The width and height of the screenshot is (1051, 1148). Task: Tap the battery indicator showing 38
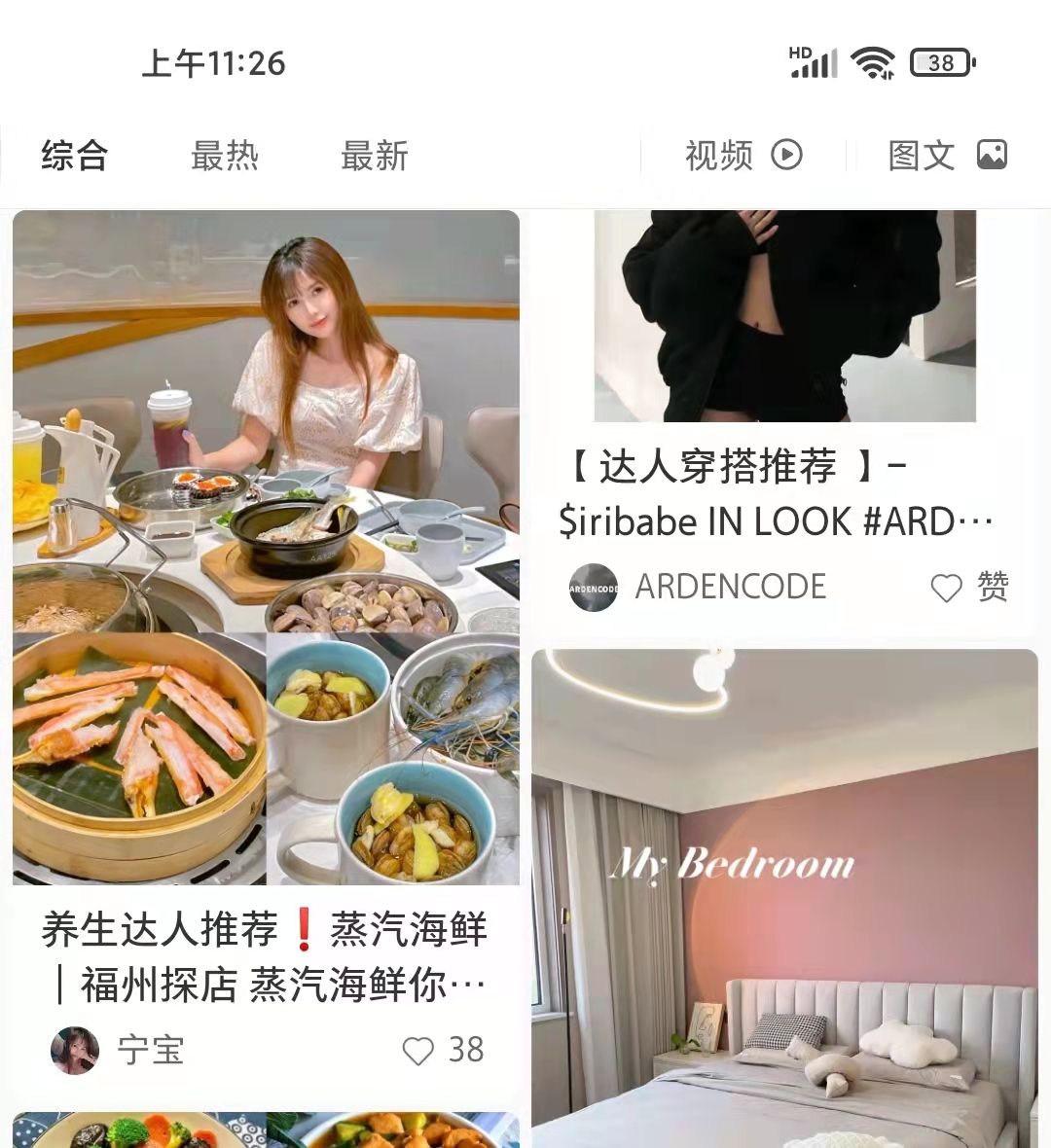[938, 62]
